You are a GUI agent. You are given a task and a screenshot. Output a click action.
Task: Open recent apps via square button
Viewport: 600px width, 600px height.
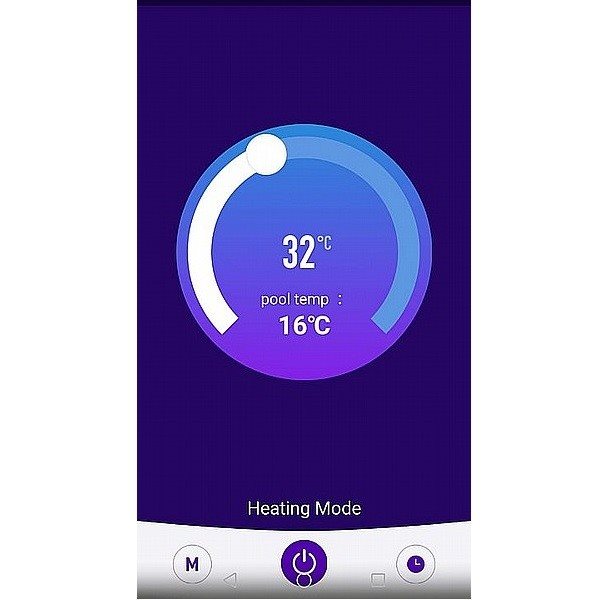(378, 579)
